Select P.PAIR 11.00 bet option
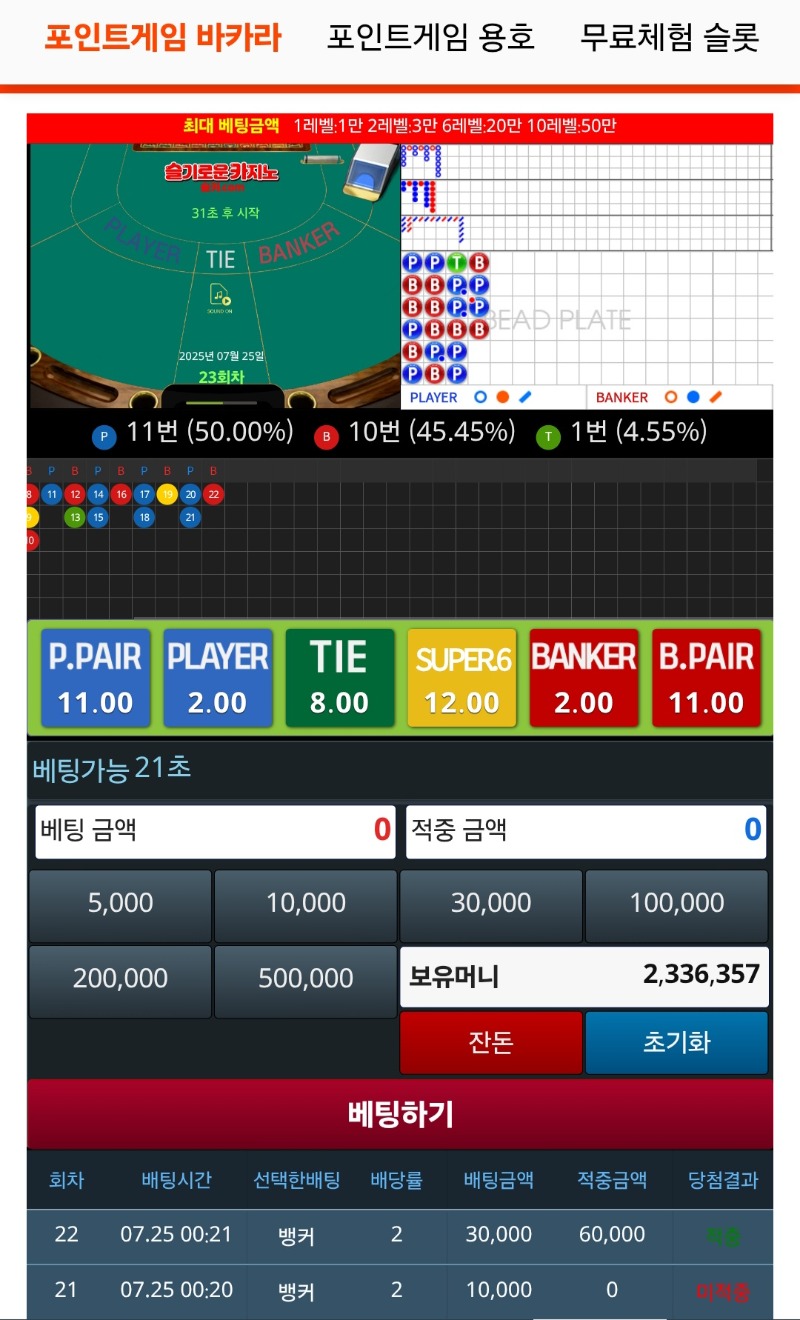800x1320 pixels. pyautogui.click(x=96, y=677)
